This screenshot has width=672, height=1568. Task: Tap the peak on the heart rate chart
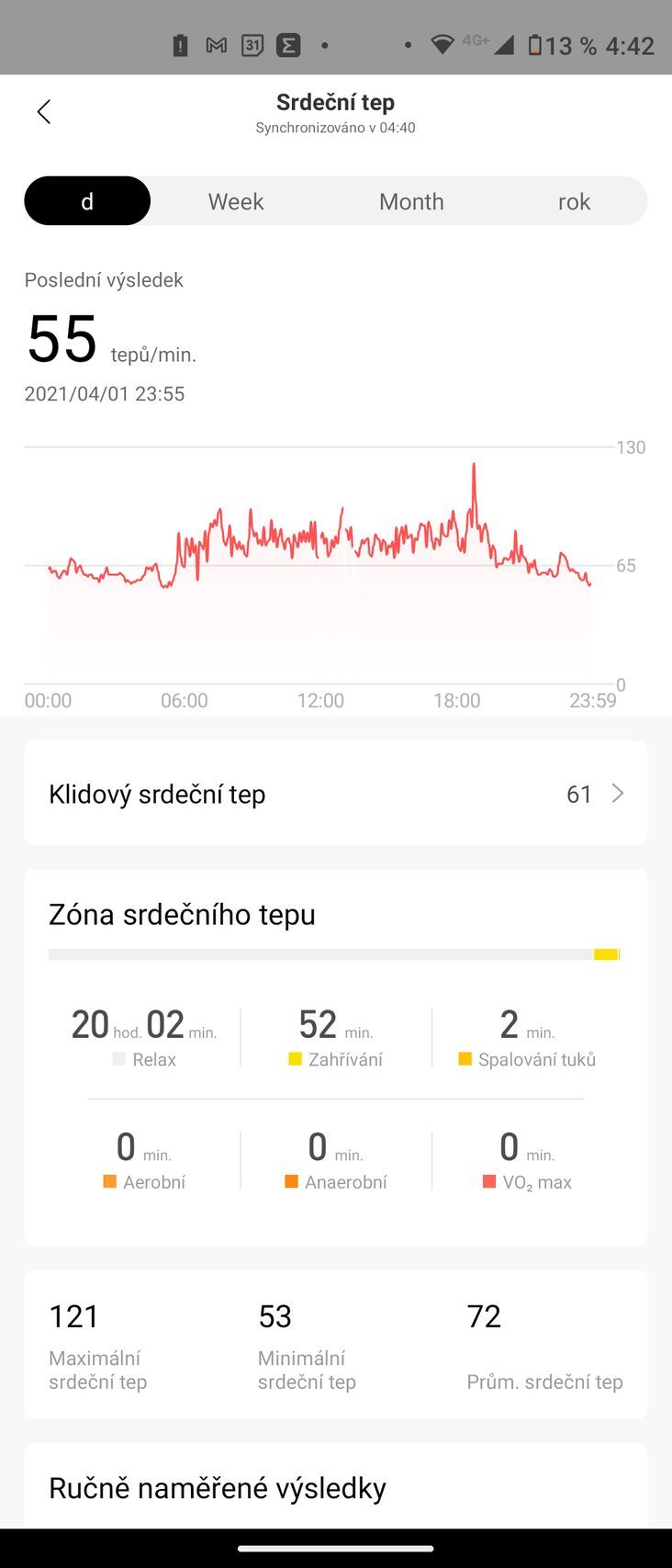pos(474,466)
